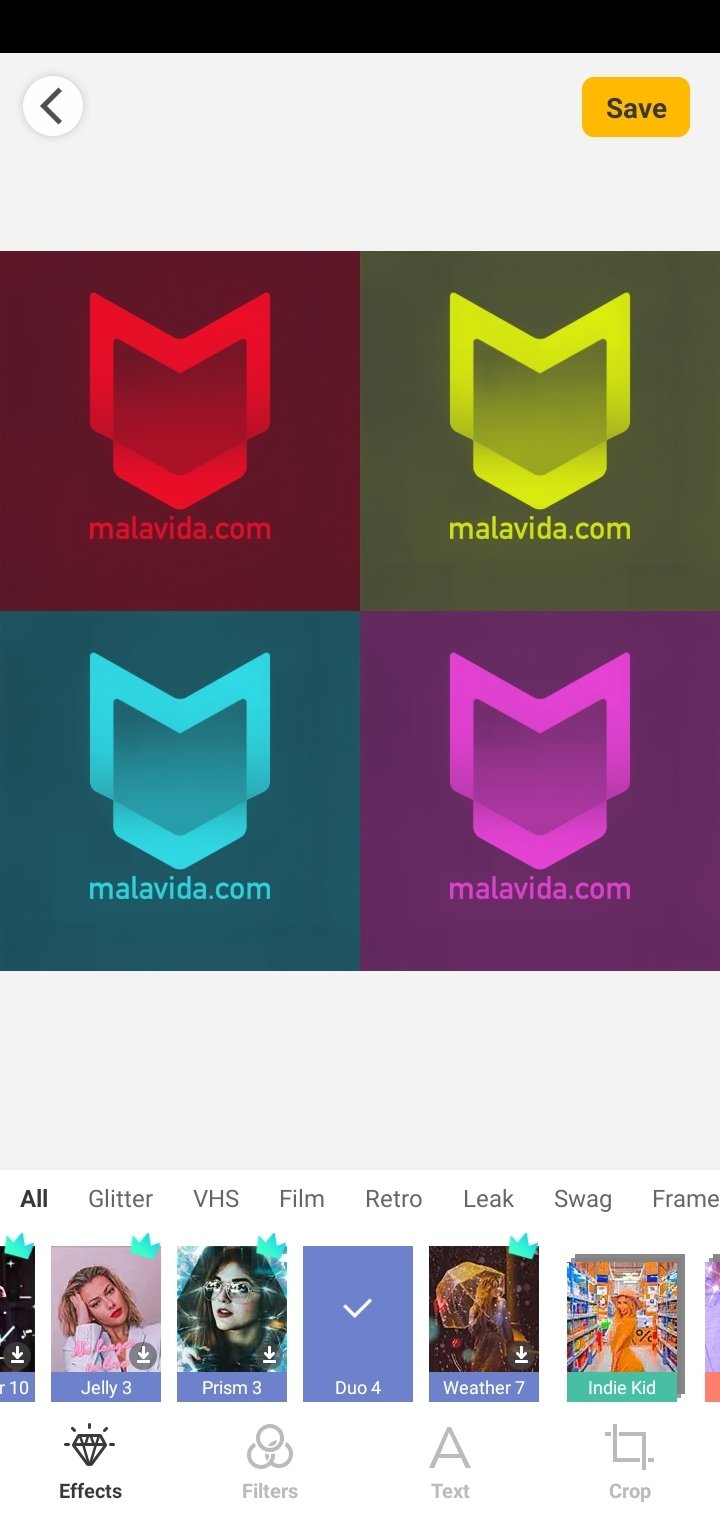The width and height of the screenshot is (720, 1520).
Task: Open the Filters tool
Action: pyautogui.click(x=270, y=1462)
